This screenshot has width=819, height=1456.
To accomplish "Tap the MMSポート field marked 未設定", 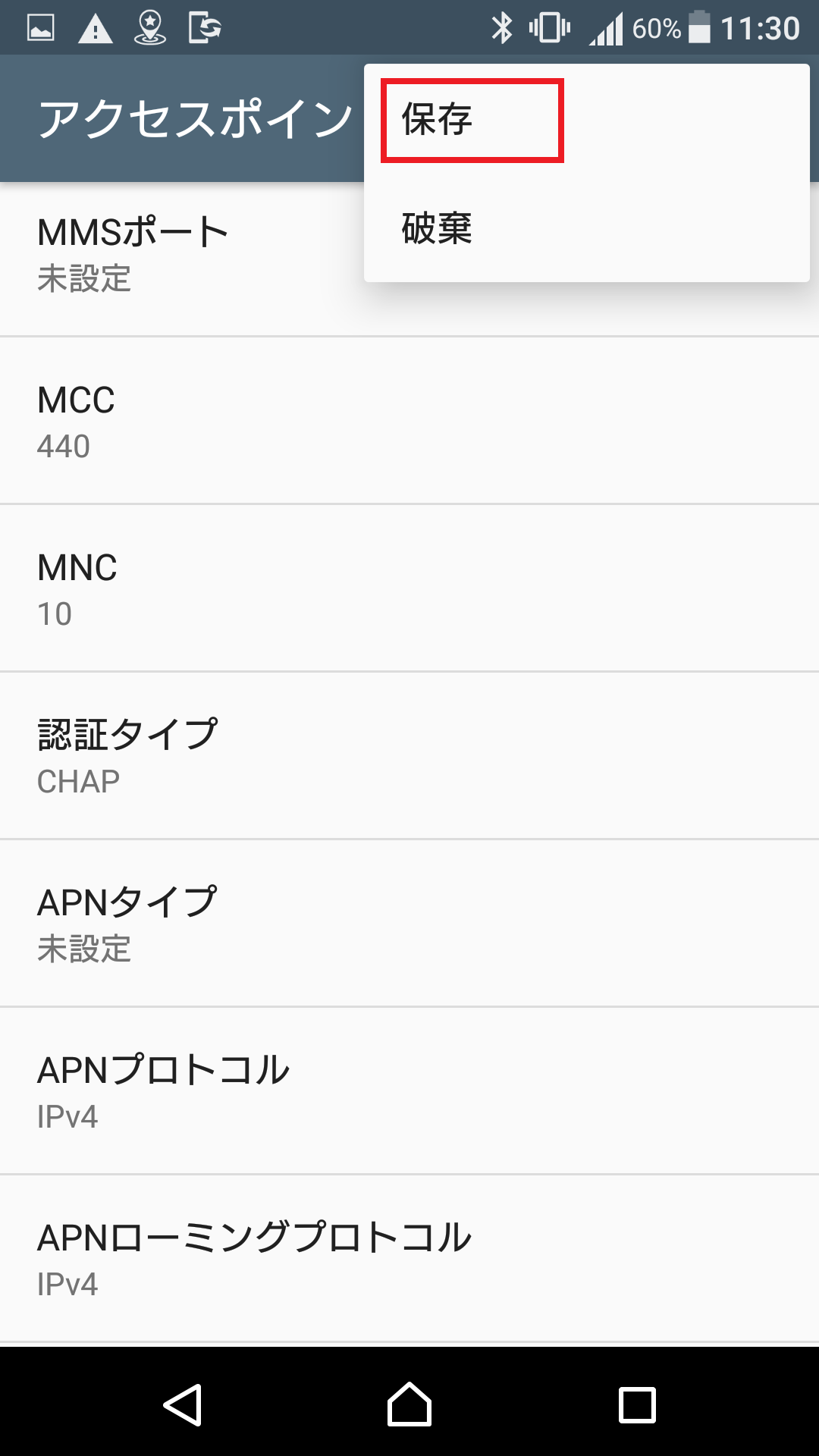I will coord(182,254).
